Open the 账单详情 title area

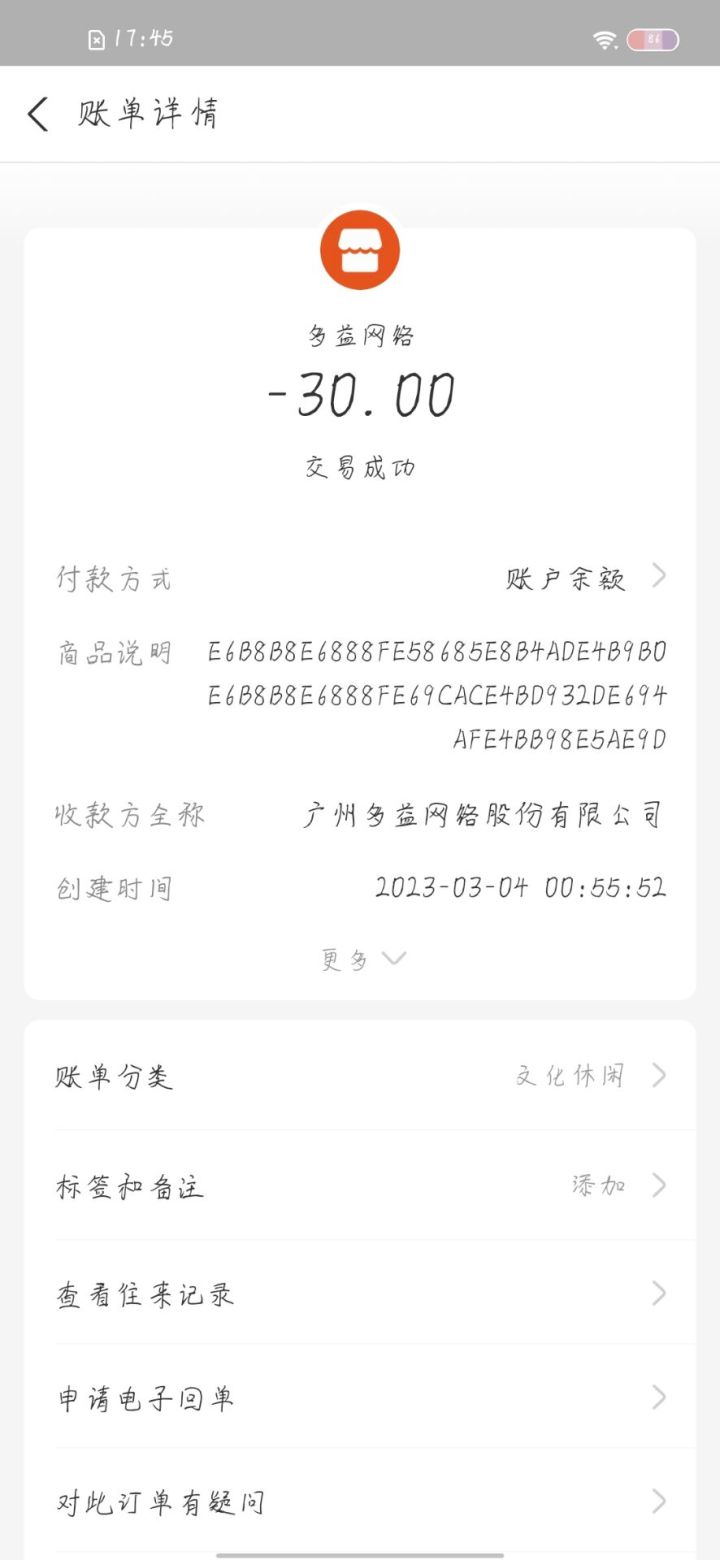[145, 113]
